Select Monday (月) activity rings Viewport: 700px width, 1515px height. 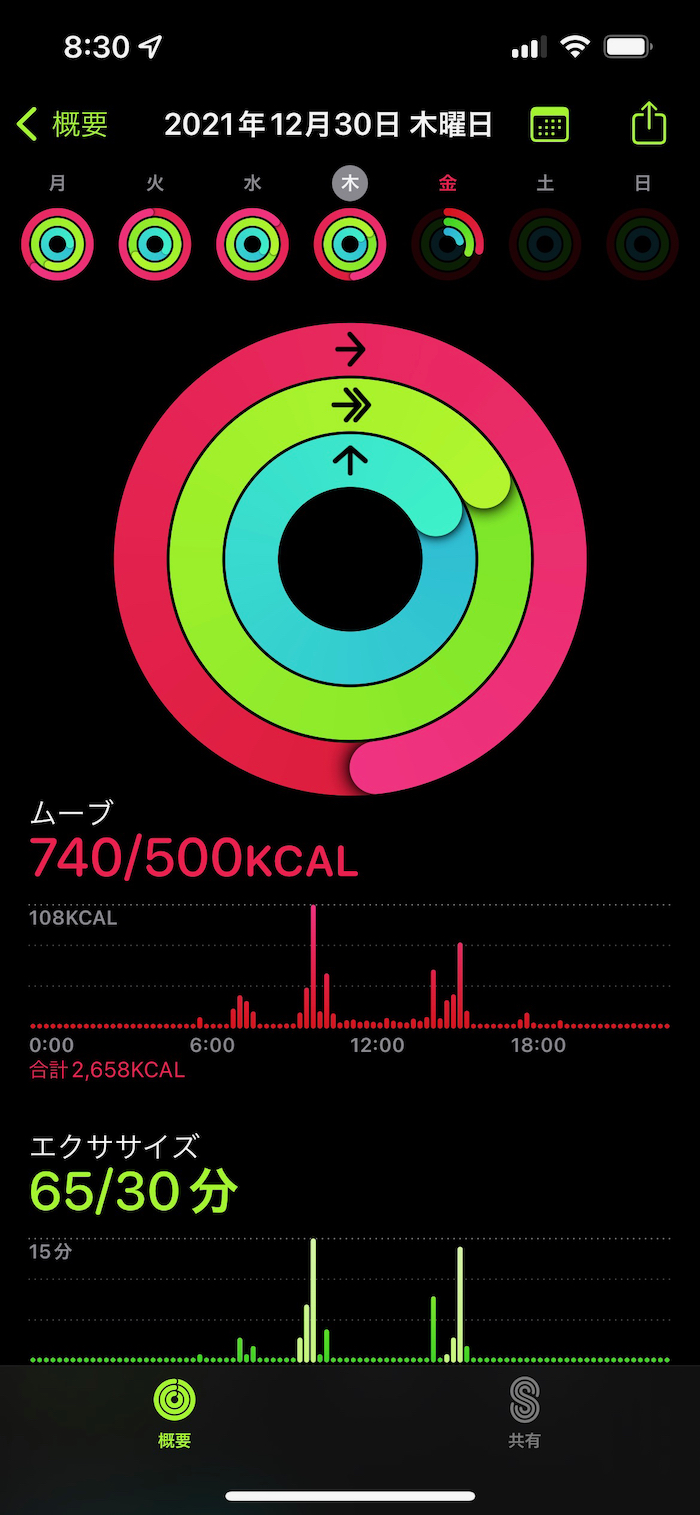point(57,243)
